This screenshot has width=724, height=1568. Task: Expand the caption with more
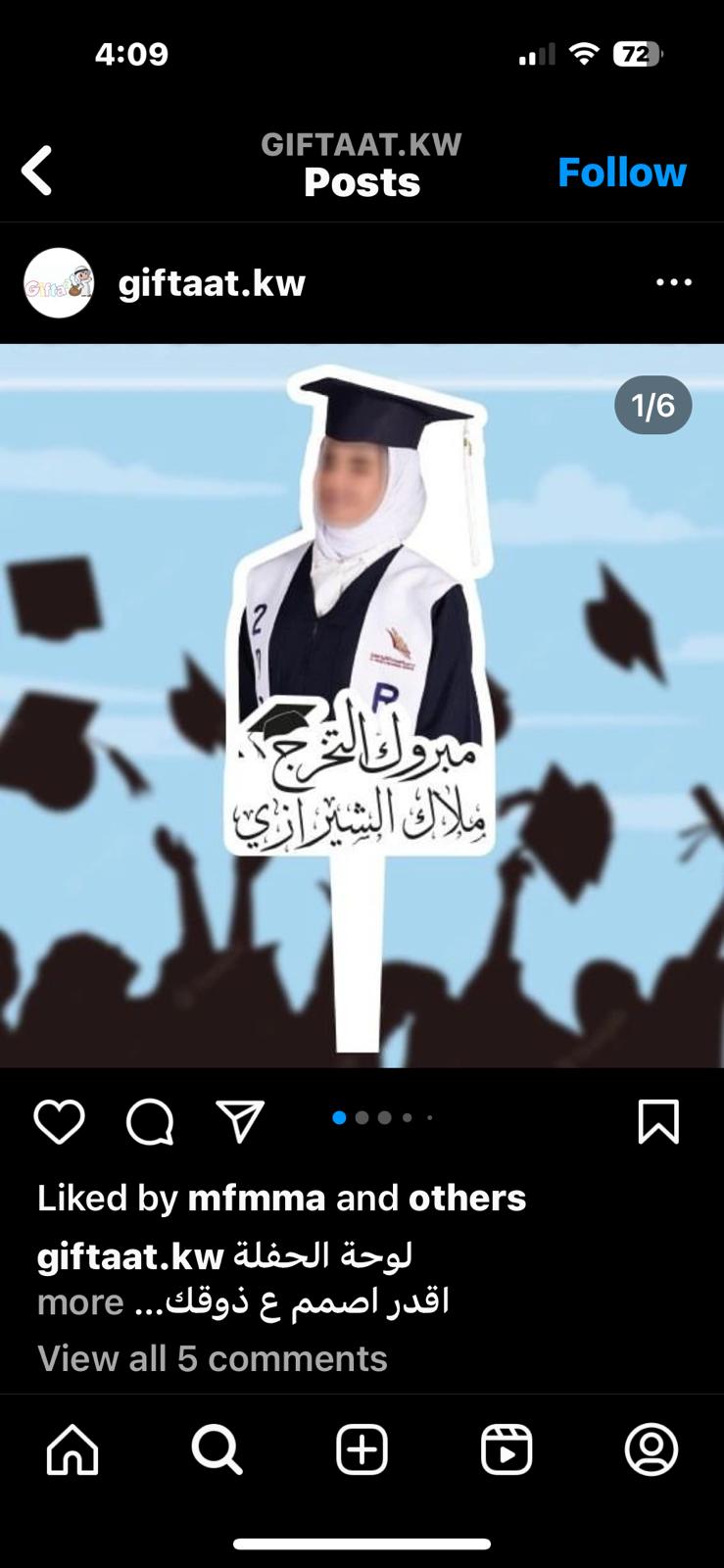(x=80, y=1302)
